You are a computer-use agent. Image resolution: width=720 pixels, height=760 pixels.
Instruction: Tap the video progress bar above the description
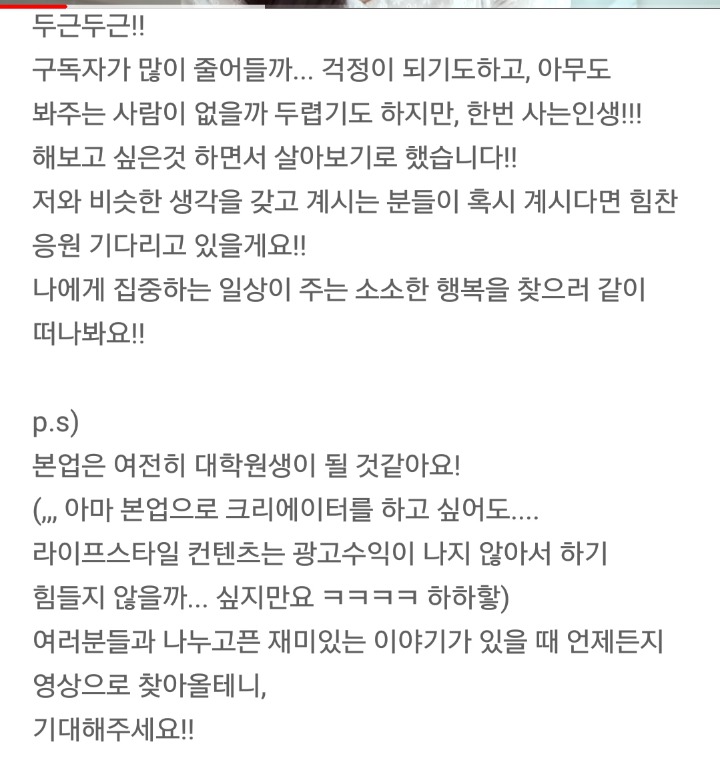(x=360, y=5)
